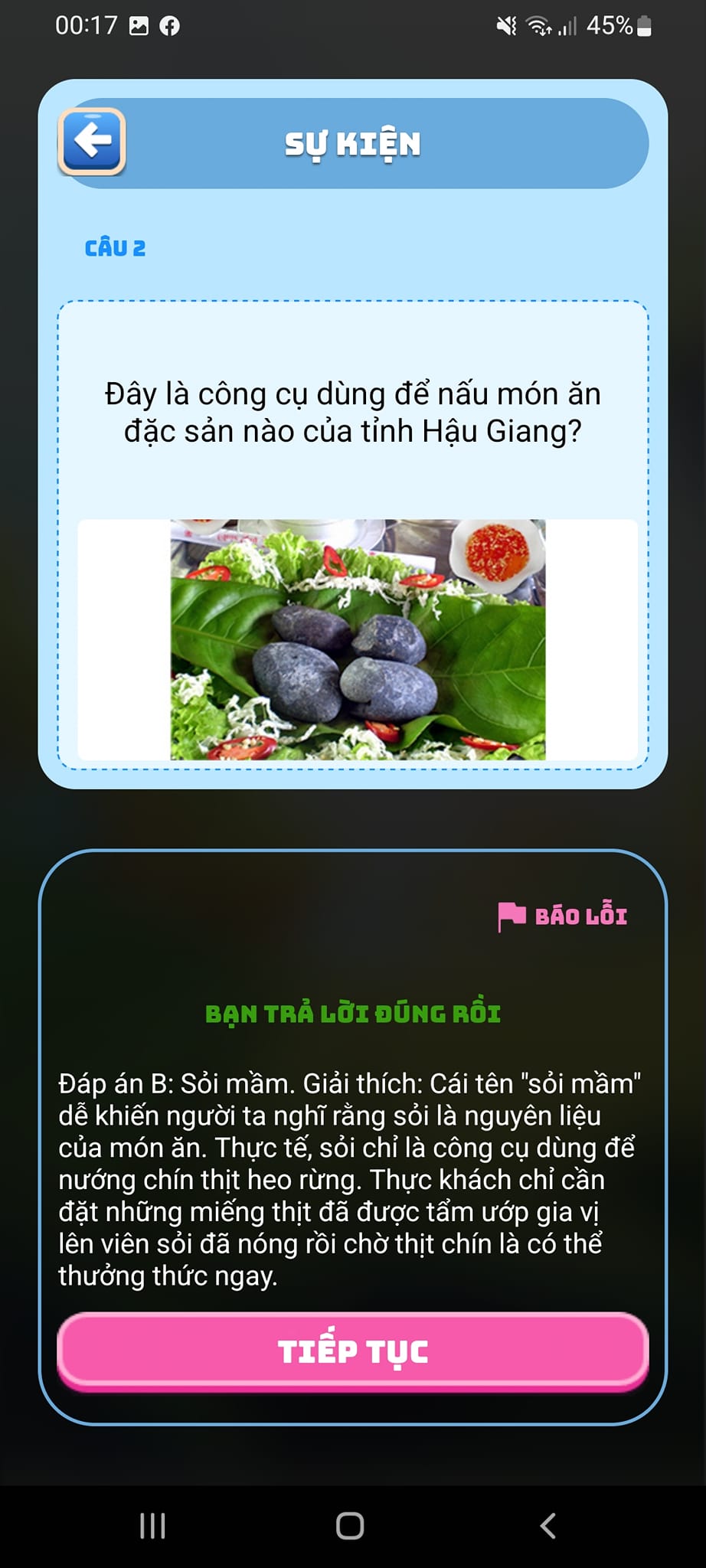706x1568 pixels.
Task: Go back using the blue arrow button
Action: point(92,142)
